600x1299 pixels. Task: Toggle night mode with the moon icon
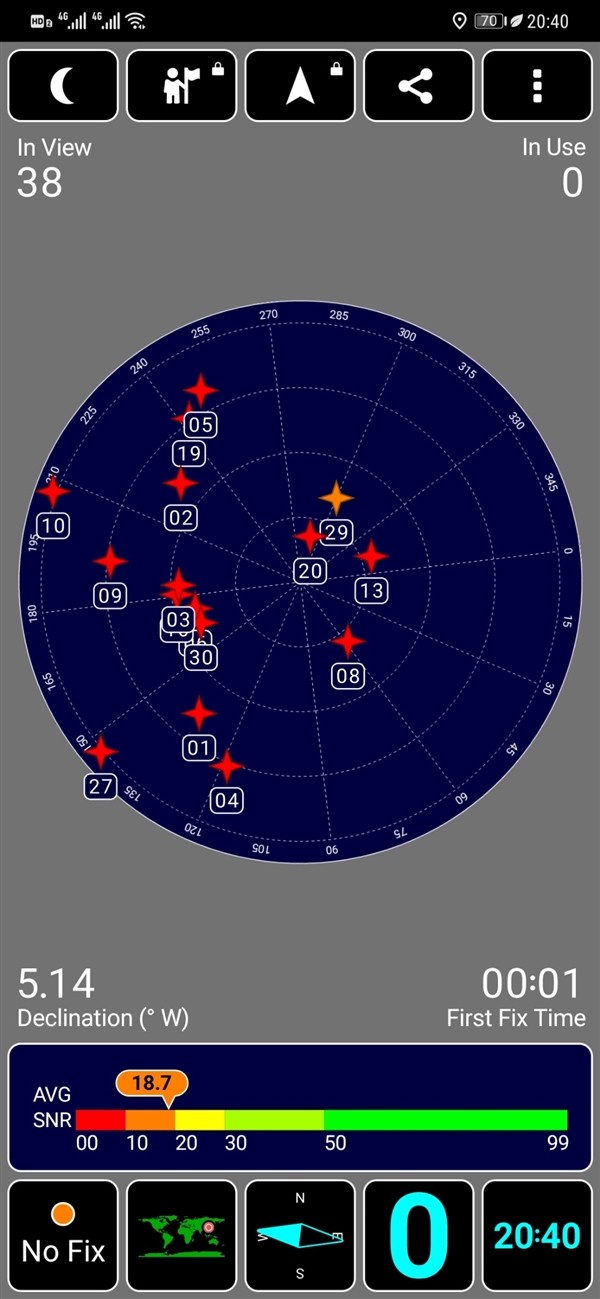coord(63,86)
